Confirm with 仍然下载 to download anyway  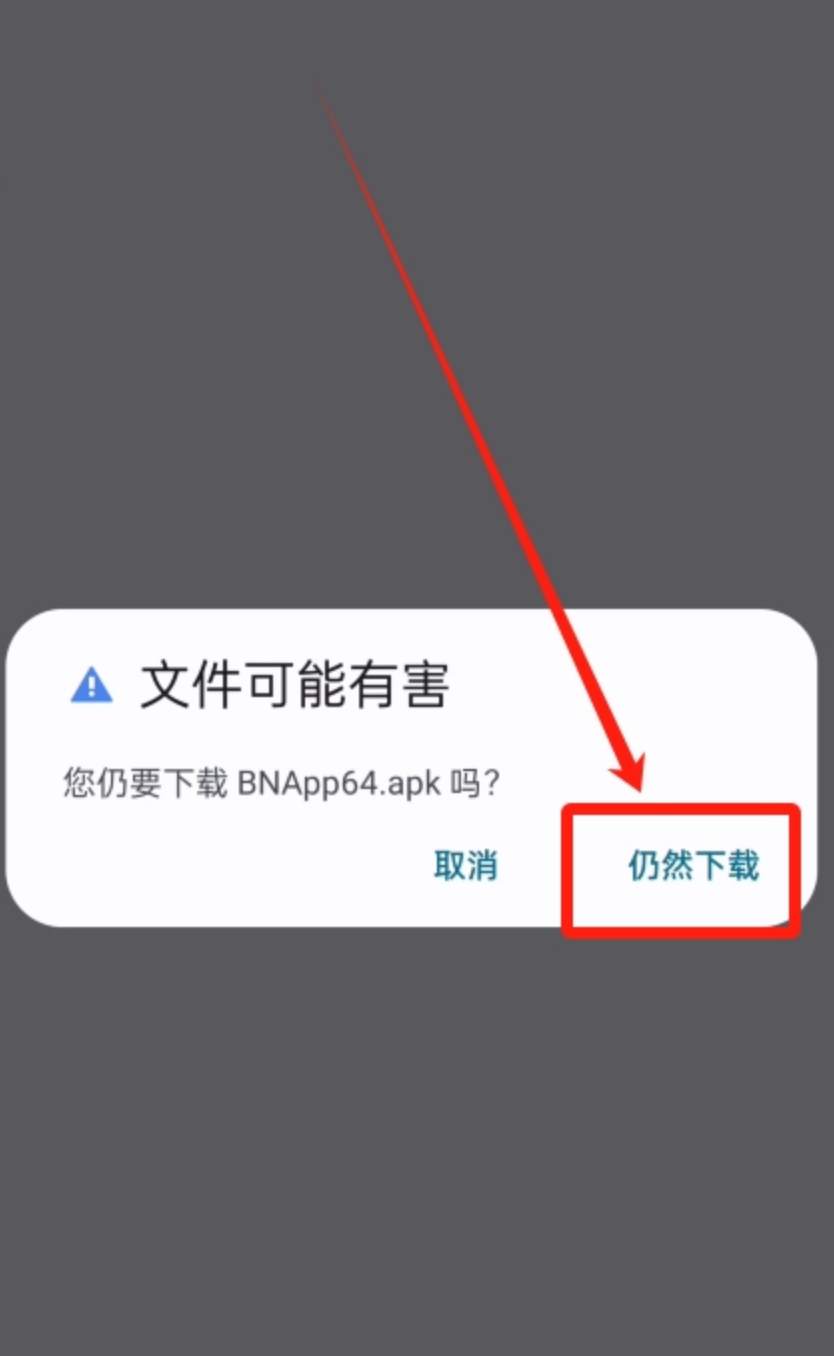[693, 865]
